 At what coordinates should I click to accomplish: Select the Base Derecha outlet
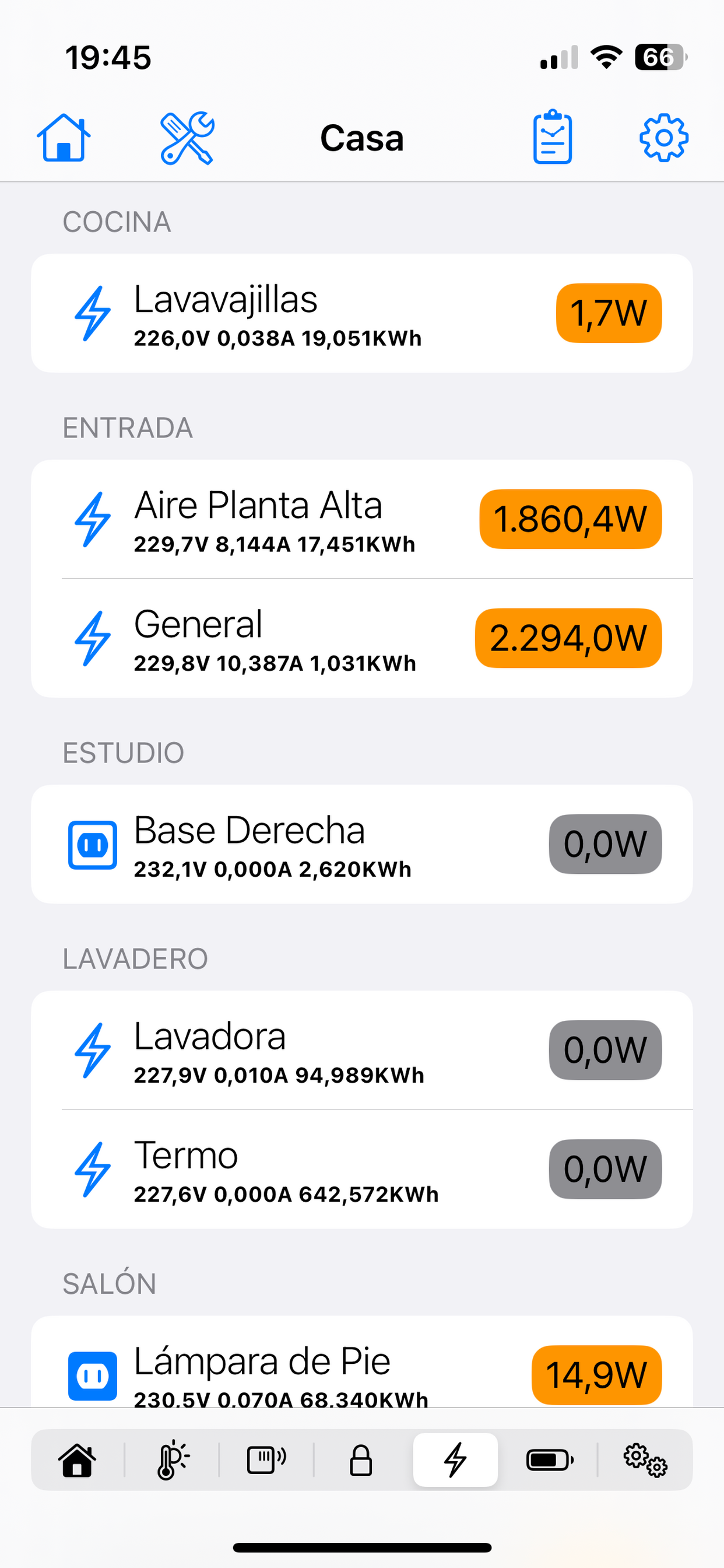361,843
